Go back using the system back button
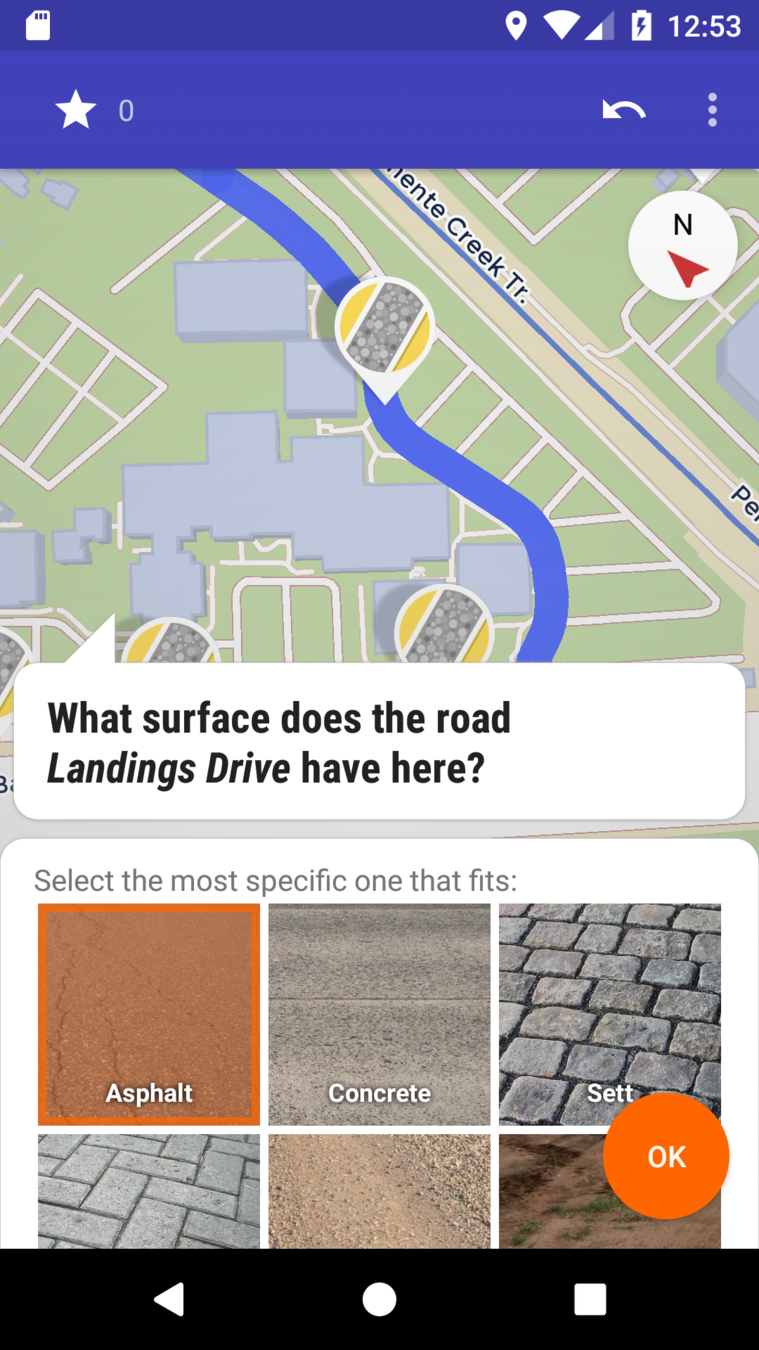 [x=169, y=1299]
